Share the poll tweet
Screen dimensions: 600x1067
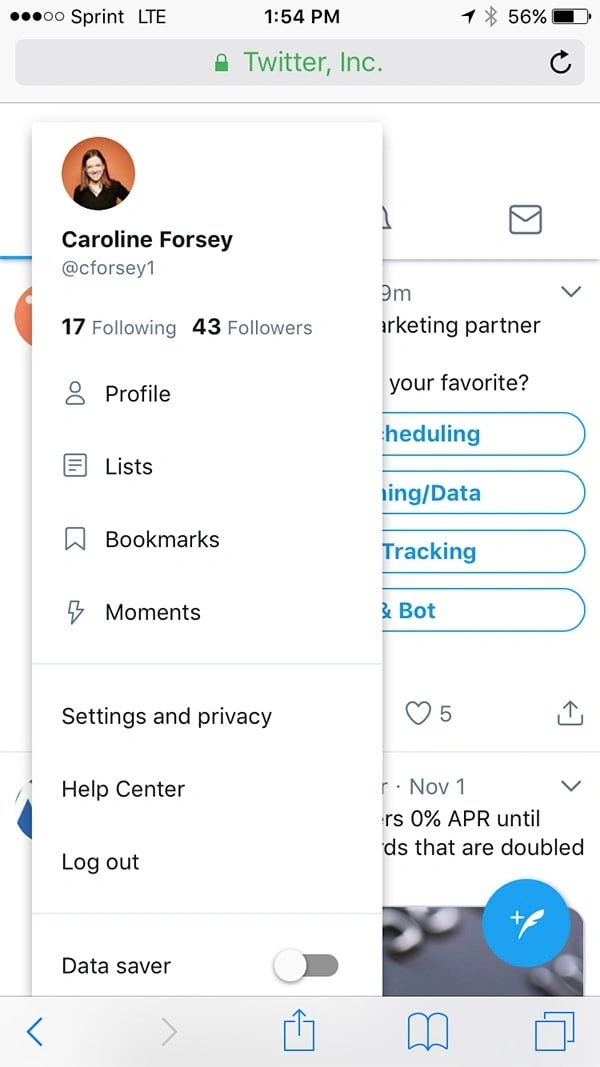(x=569, y=713)
